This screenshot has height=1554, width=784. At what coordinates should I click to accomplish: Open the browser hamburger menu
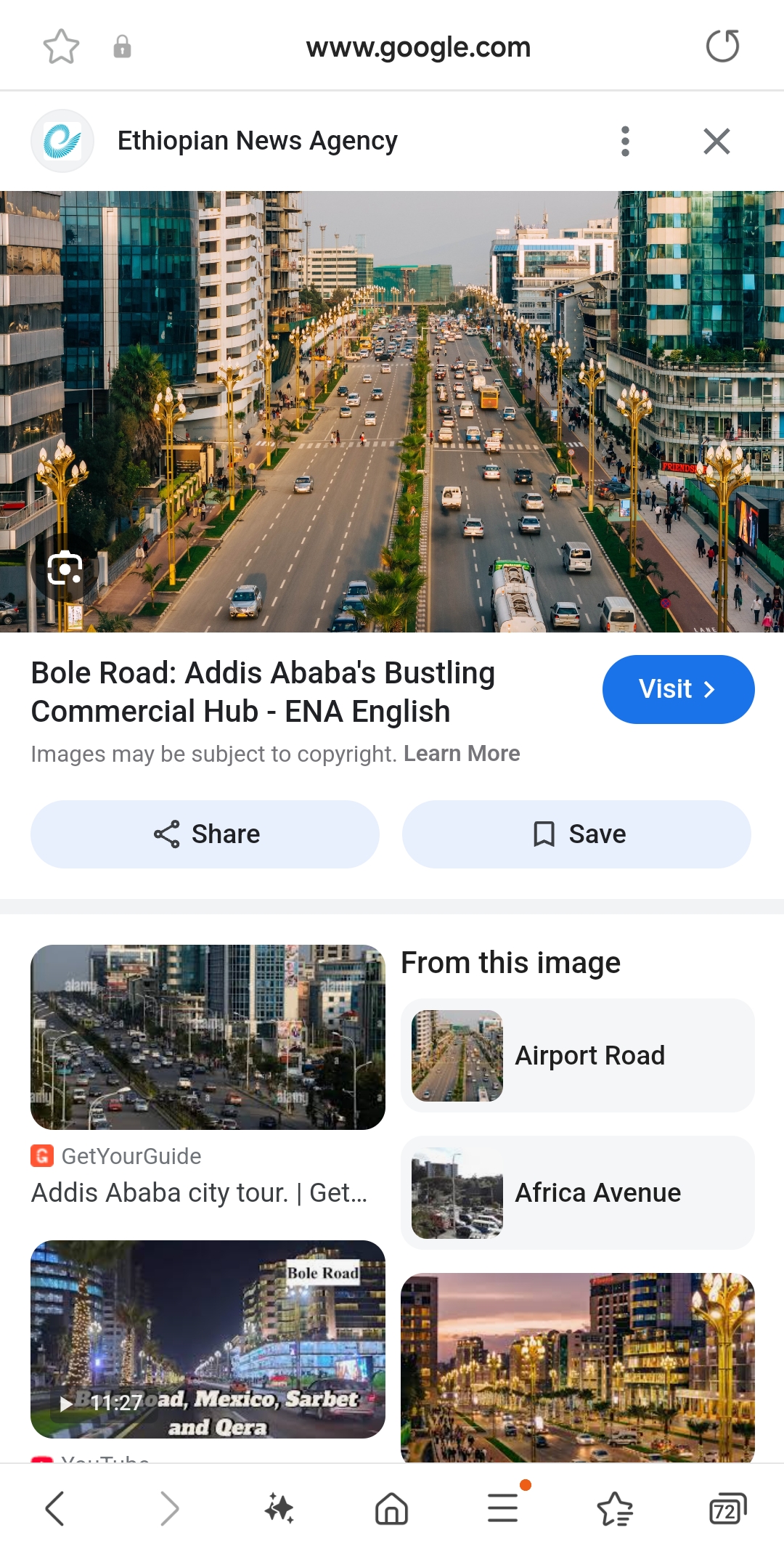503,1509
